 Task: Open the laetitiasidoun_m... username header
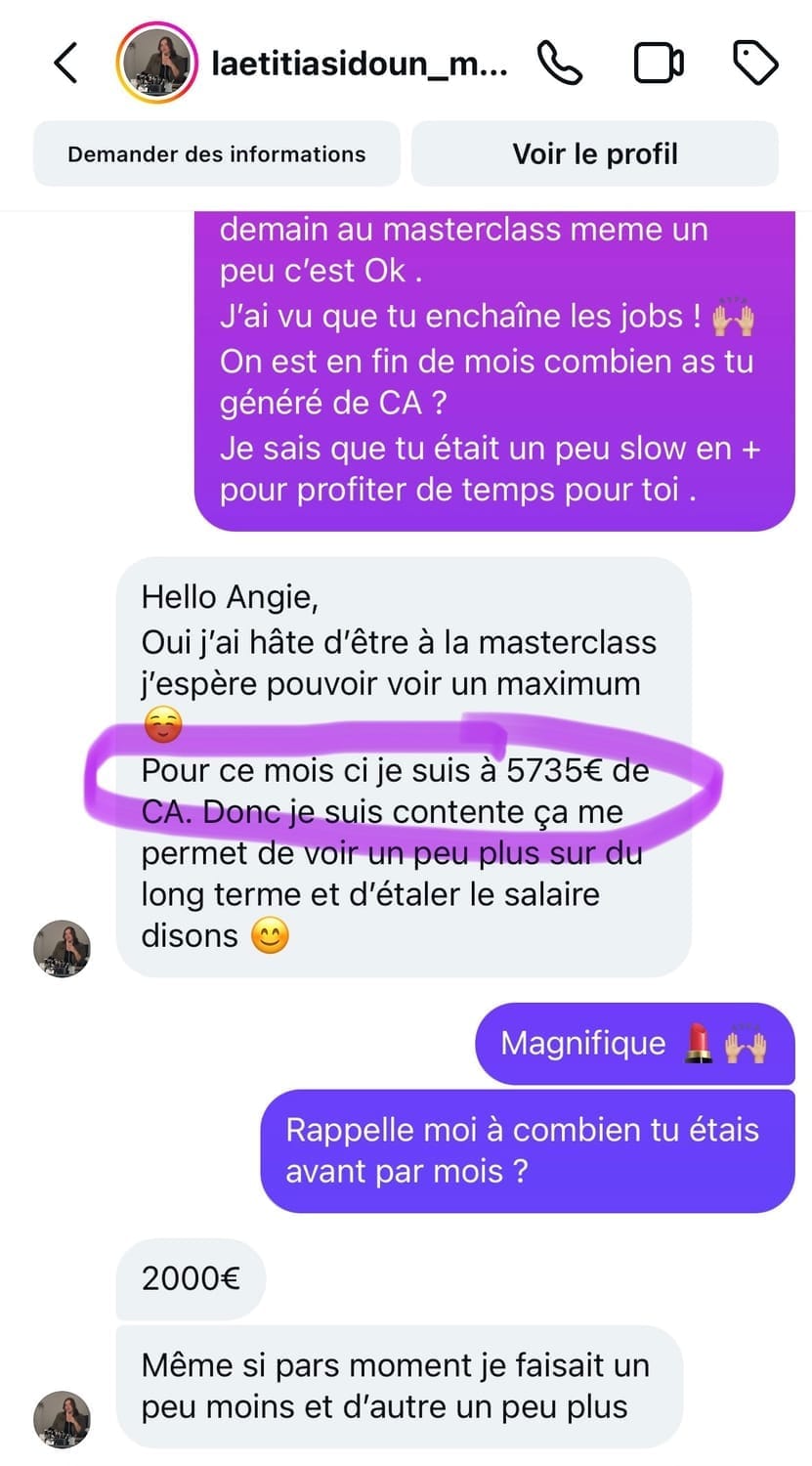[x=359, y=64]
